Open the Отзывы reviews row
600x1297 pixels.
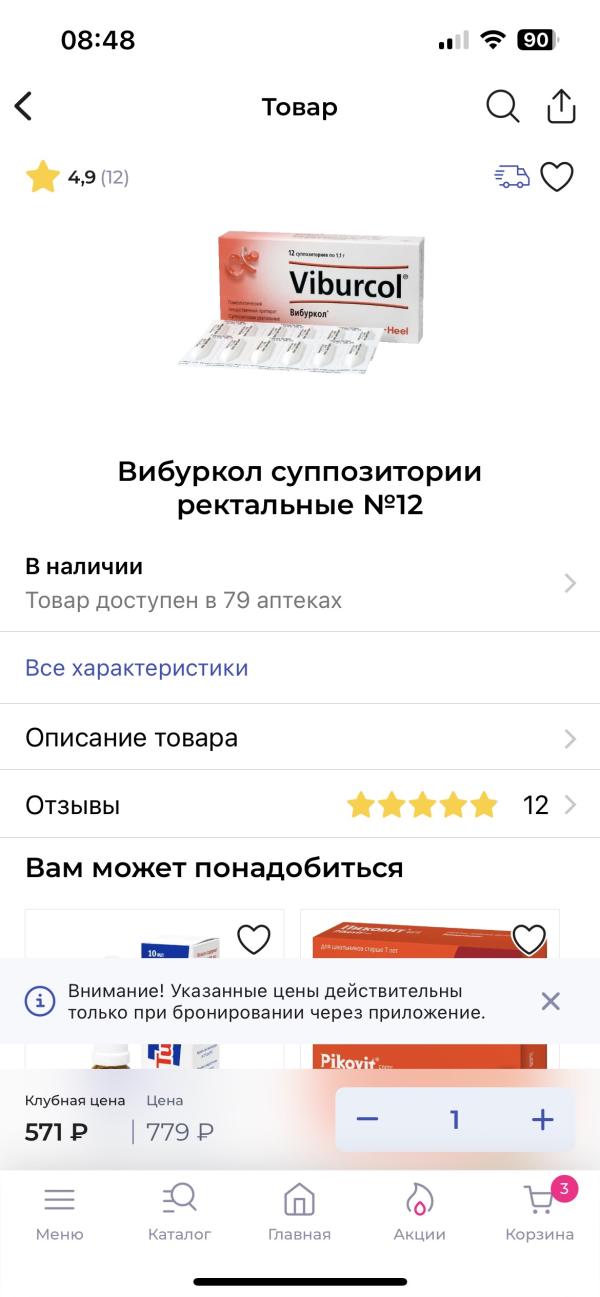coord(300,805)
